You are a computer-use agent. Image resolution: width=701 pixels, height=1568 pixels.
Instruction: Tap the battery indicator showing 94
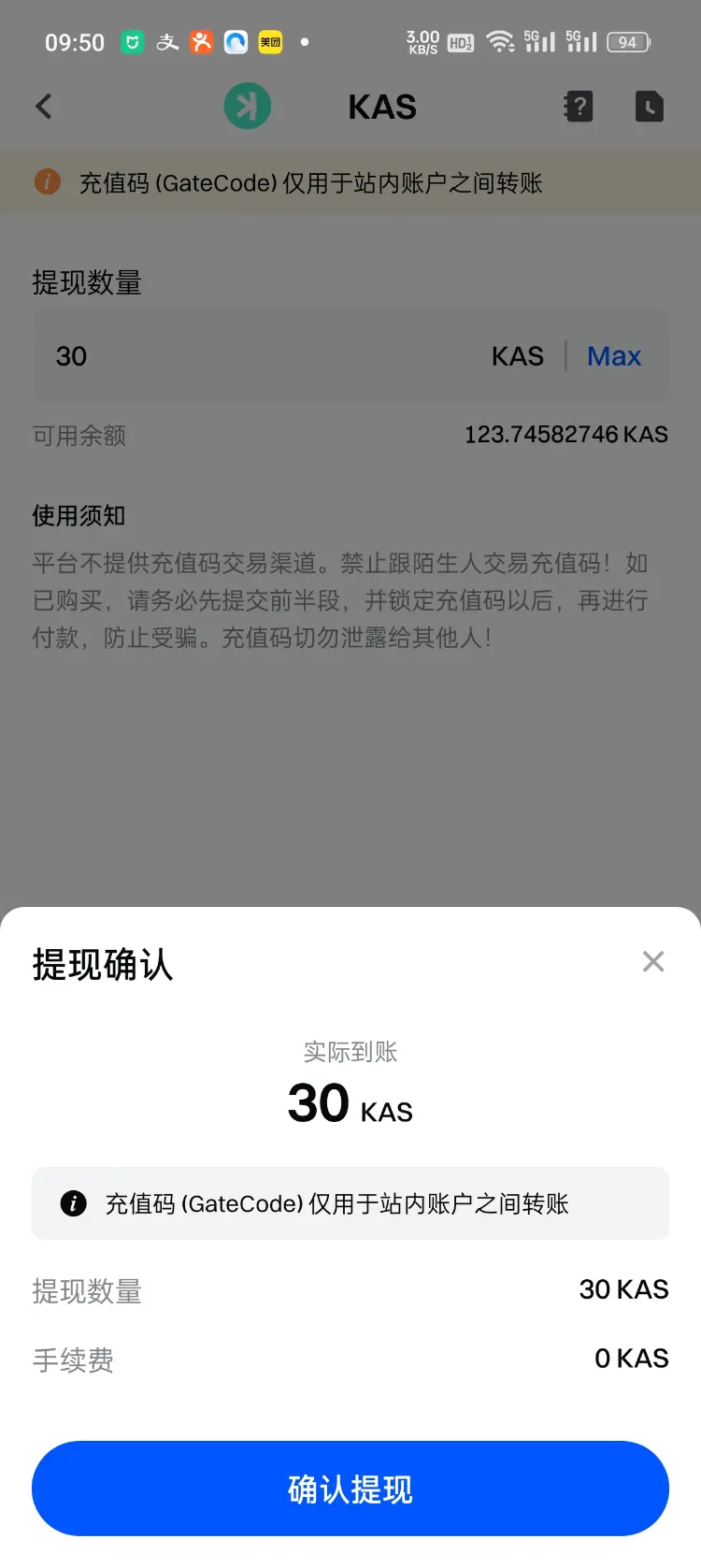tap(628, 41)
